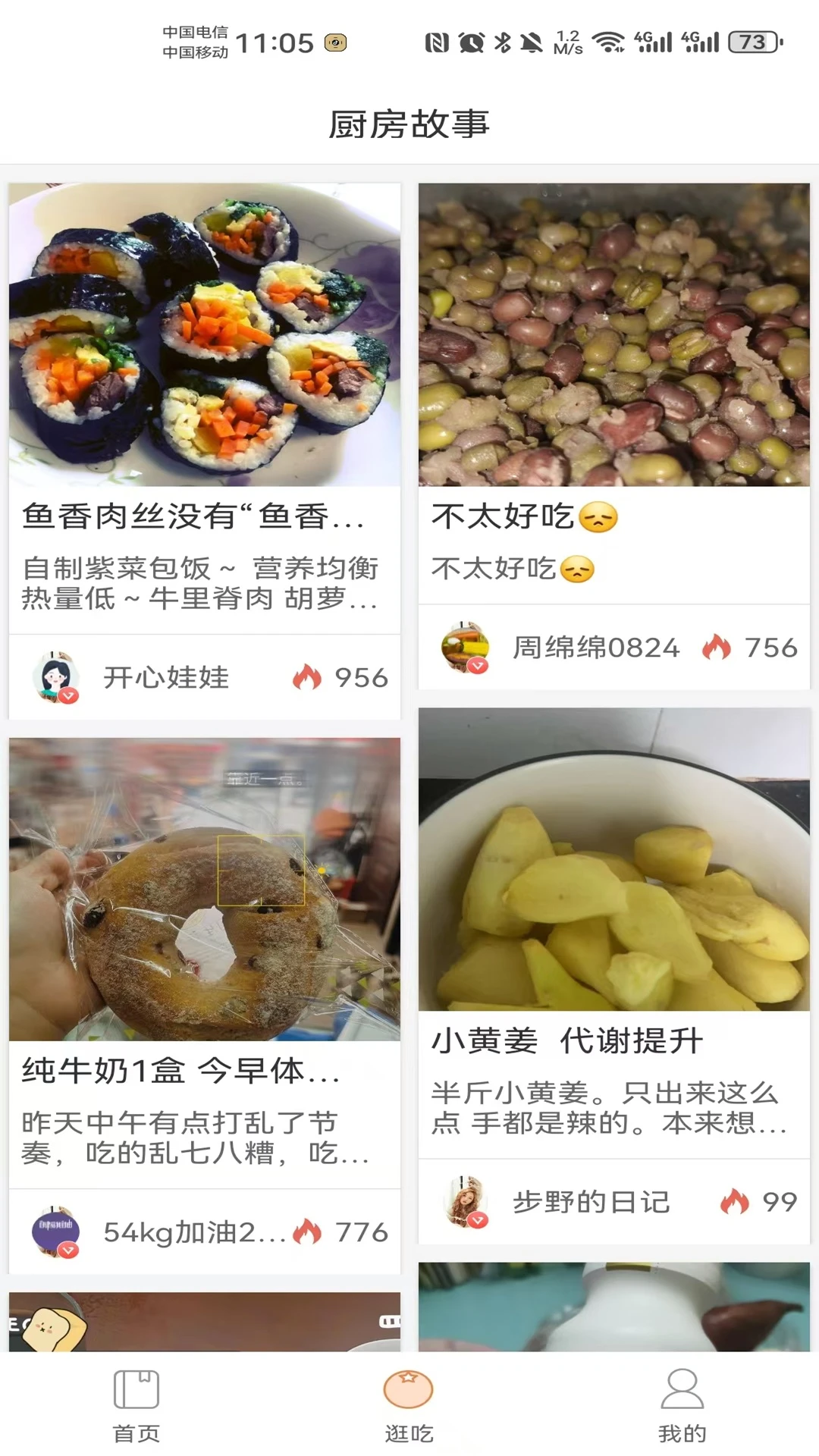Viewport: 819px width, 1456px height.
Task: View 步野的日记's profile avatar
Action: click(x=466, y=1201)
